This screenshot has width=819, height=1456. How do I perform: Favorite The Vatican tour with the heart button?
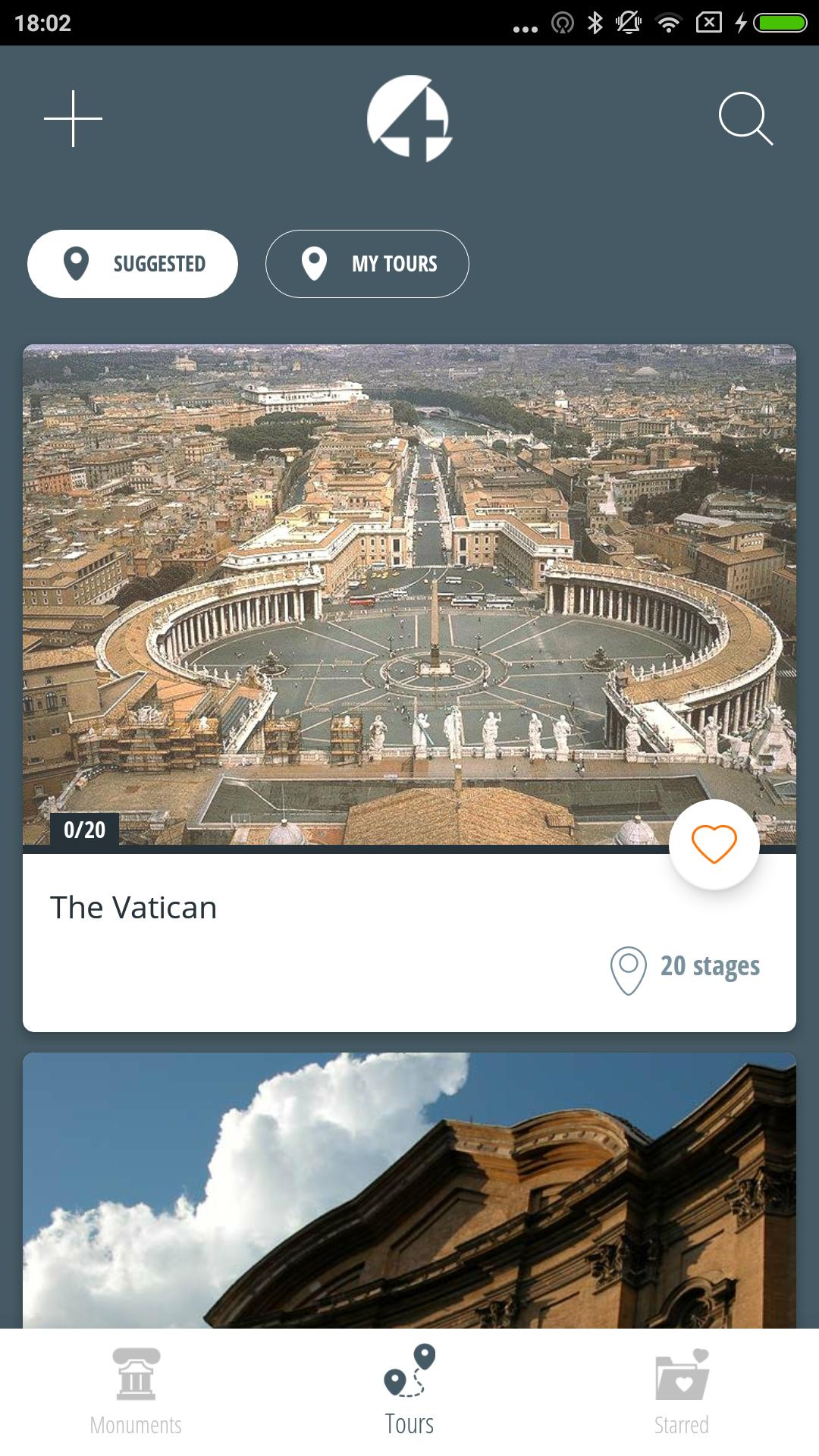point(714,845)
